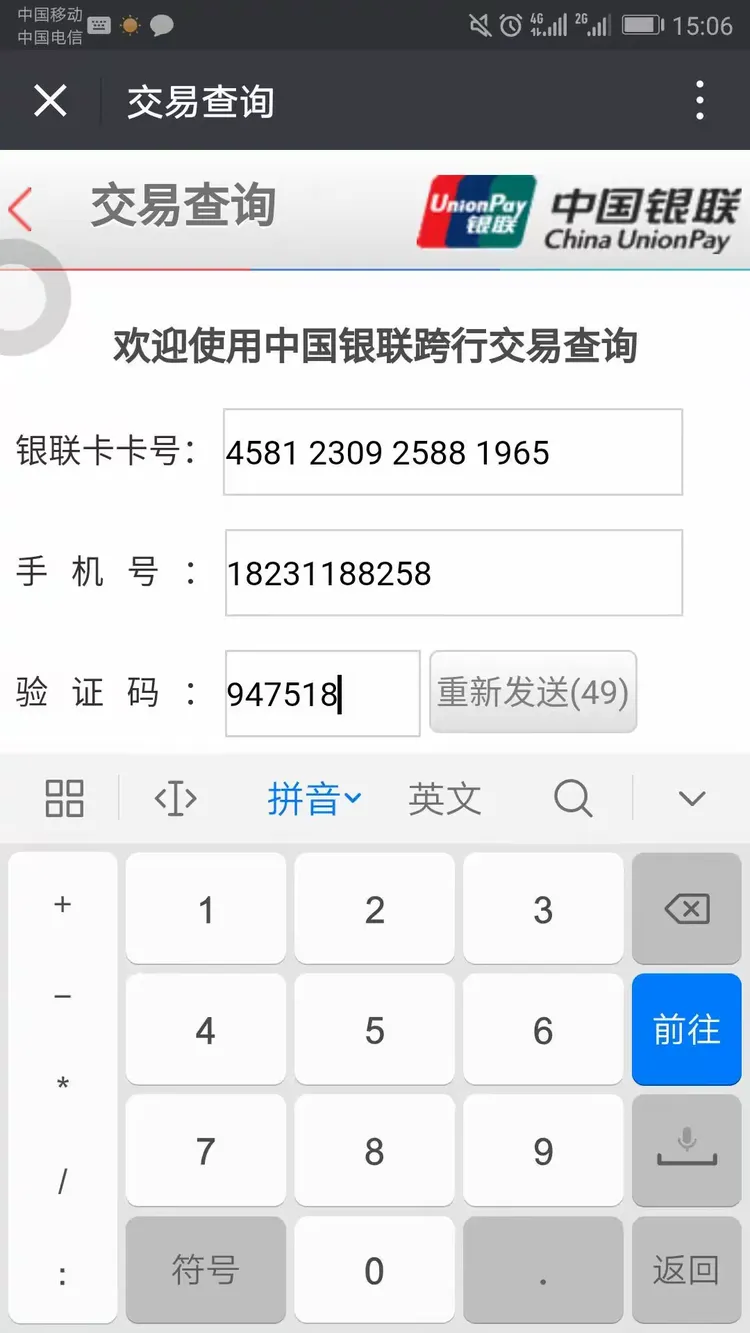Tap the magnifier search icon on keyboard bar
Viewport: 750px width, 1333px height.
(572, 798)
